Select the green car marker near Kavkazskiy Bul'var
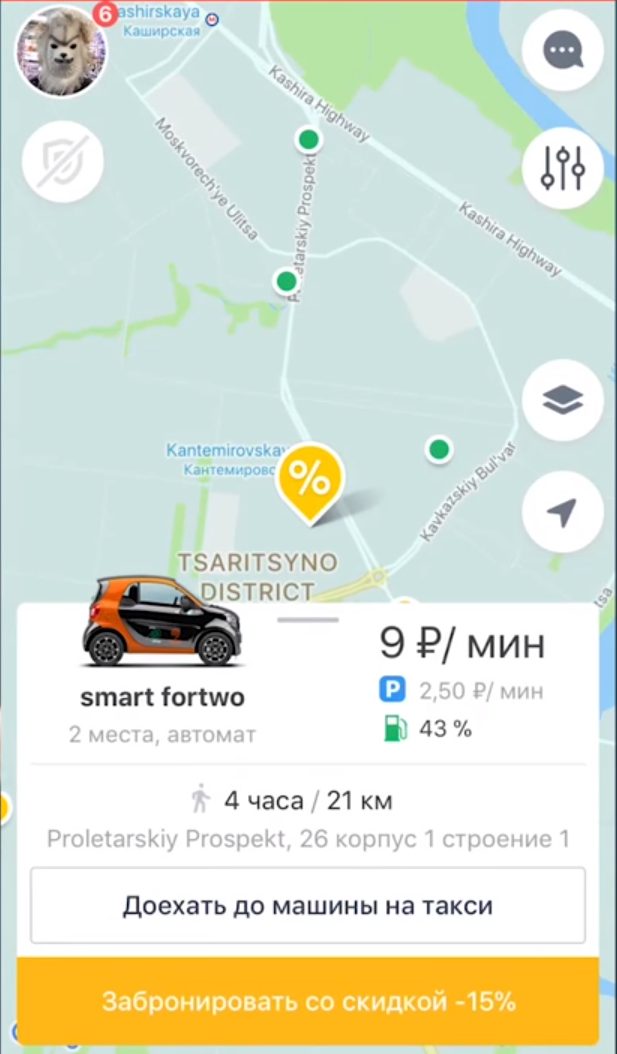Image resolution: width=617 pixels, height=1054 pixels. 438,450
